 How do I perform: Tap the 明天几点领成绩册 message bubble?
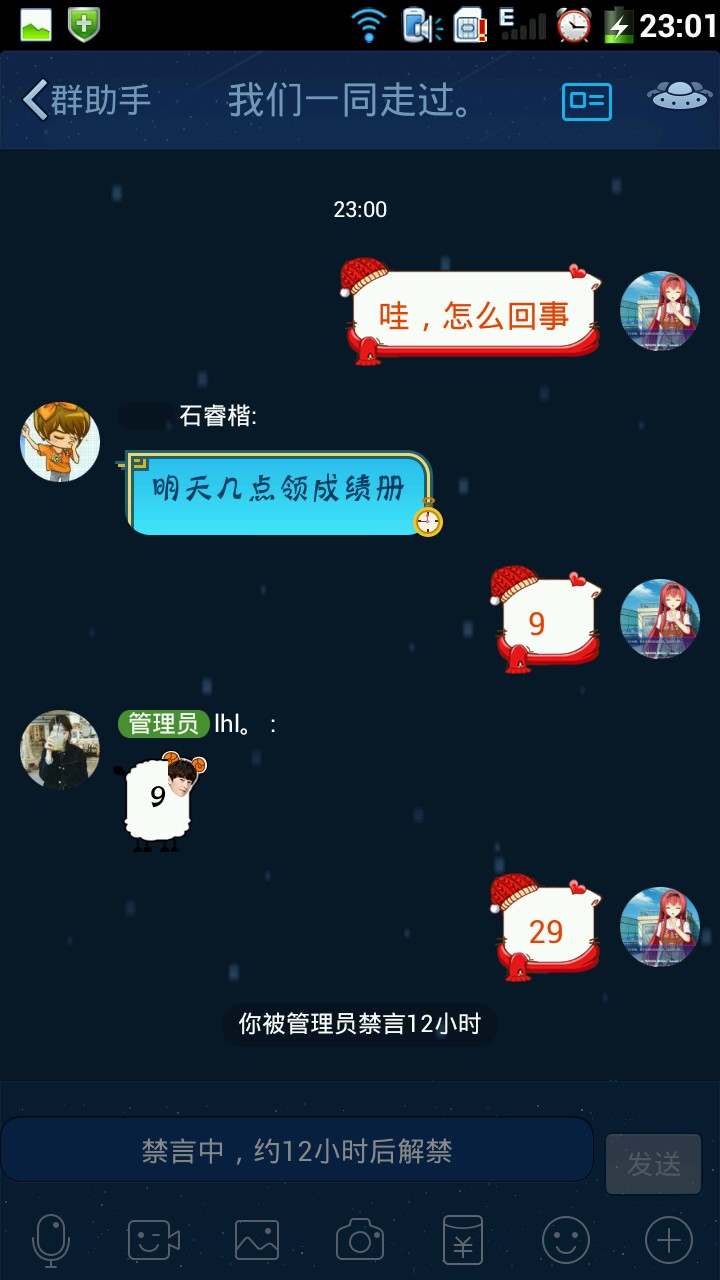pos(277,491)
